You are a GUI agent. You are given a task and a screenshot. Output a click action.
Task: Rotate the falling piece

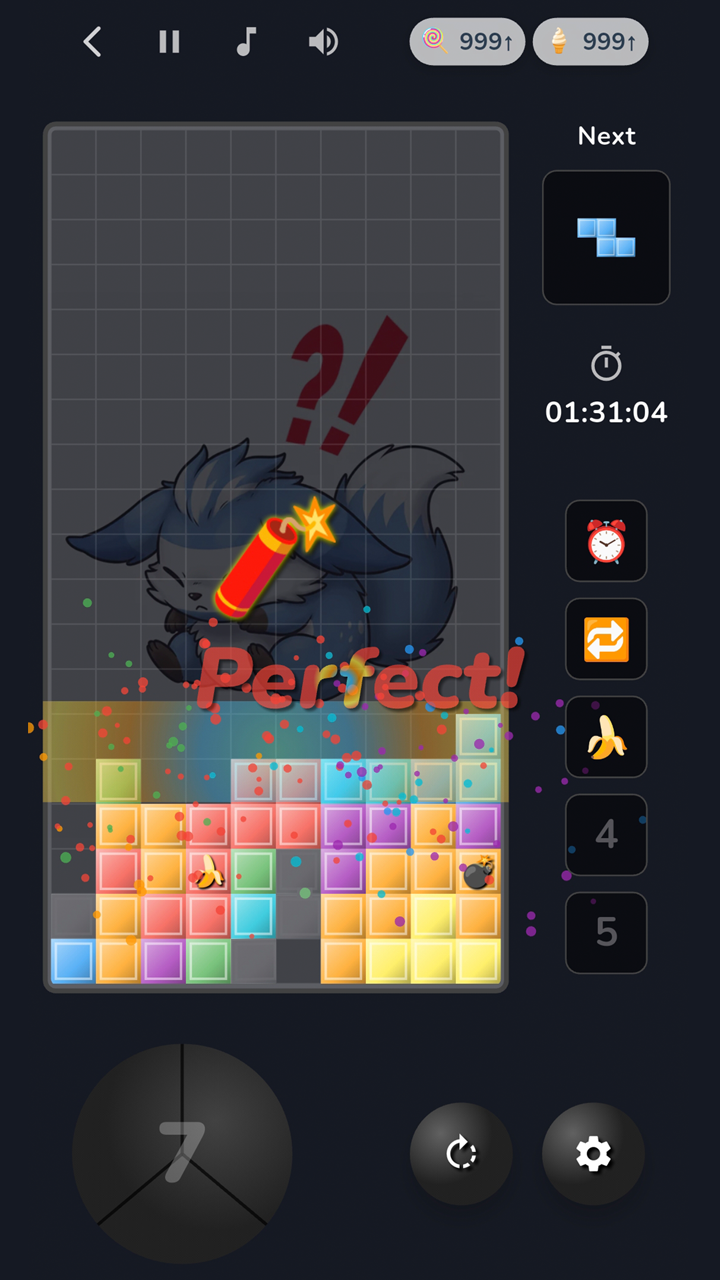click(461, 1154)
